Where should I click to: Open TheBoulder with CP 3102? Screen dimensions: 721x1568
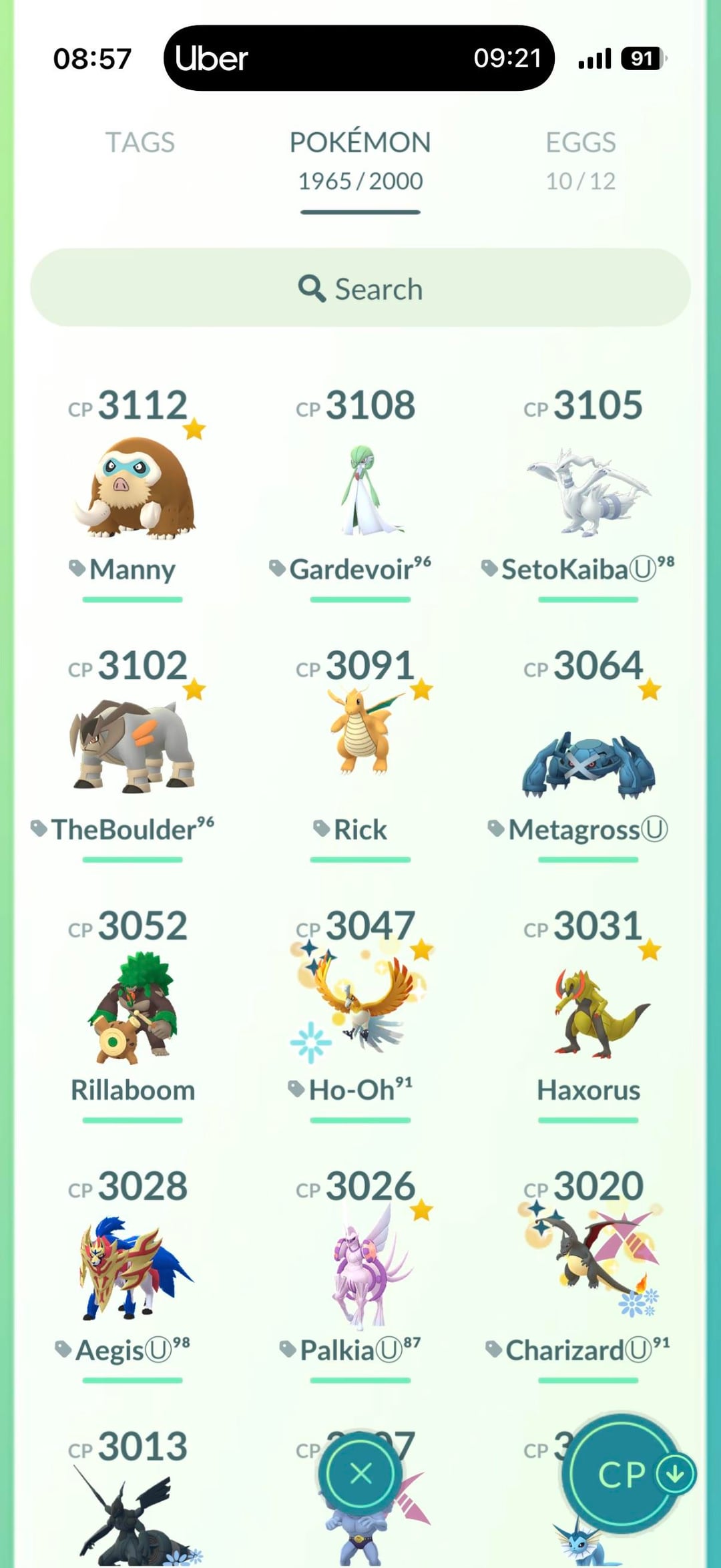pos(133,748)
